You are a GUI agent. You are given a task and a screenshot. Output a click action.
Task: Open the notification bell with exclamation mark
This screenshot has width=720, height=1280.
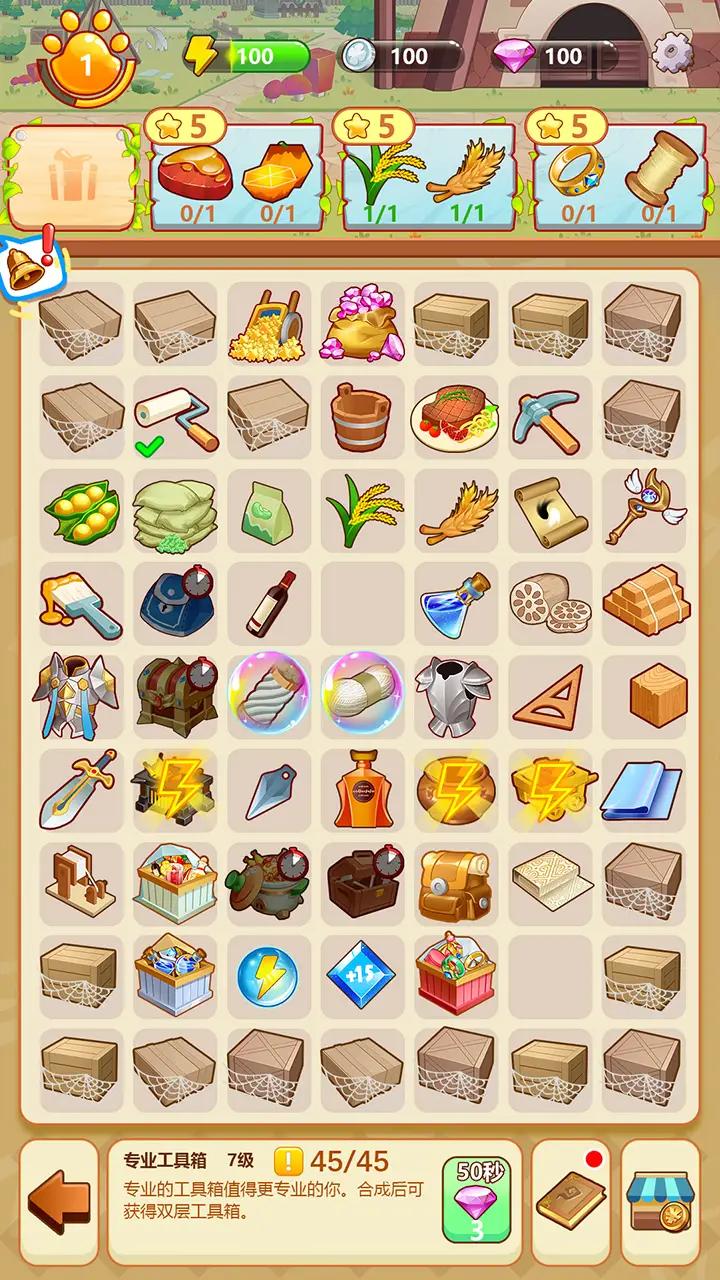click(x=24, y=266)
